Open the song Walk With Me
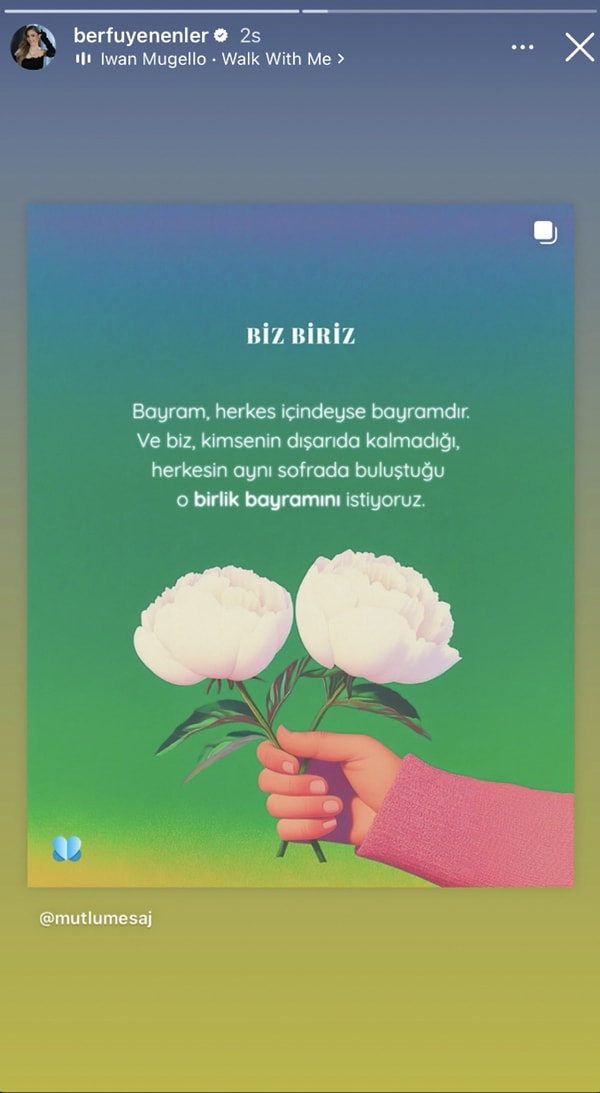 click(220, 59)
